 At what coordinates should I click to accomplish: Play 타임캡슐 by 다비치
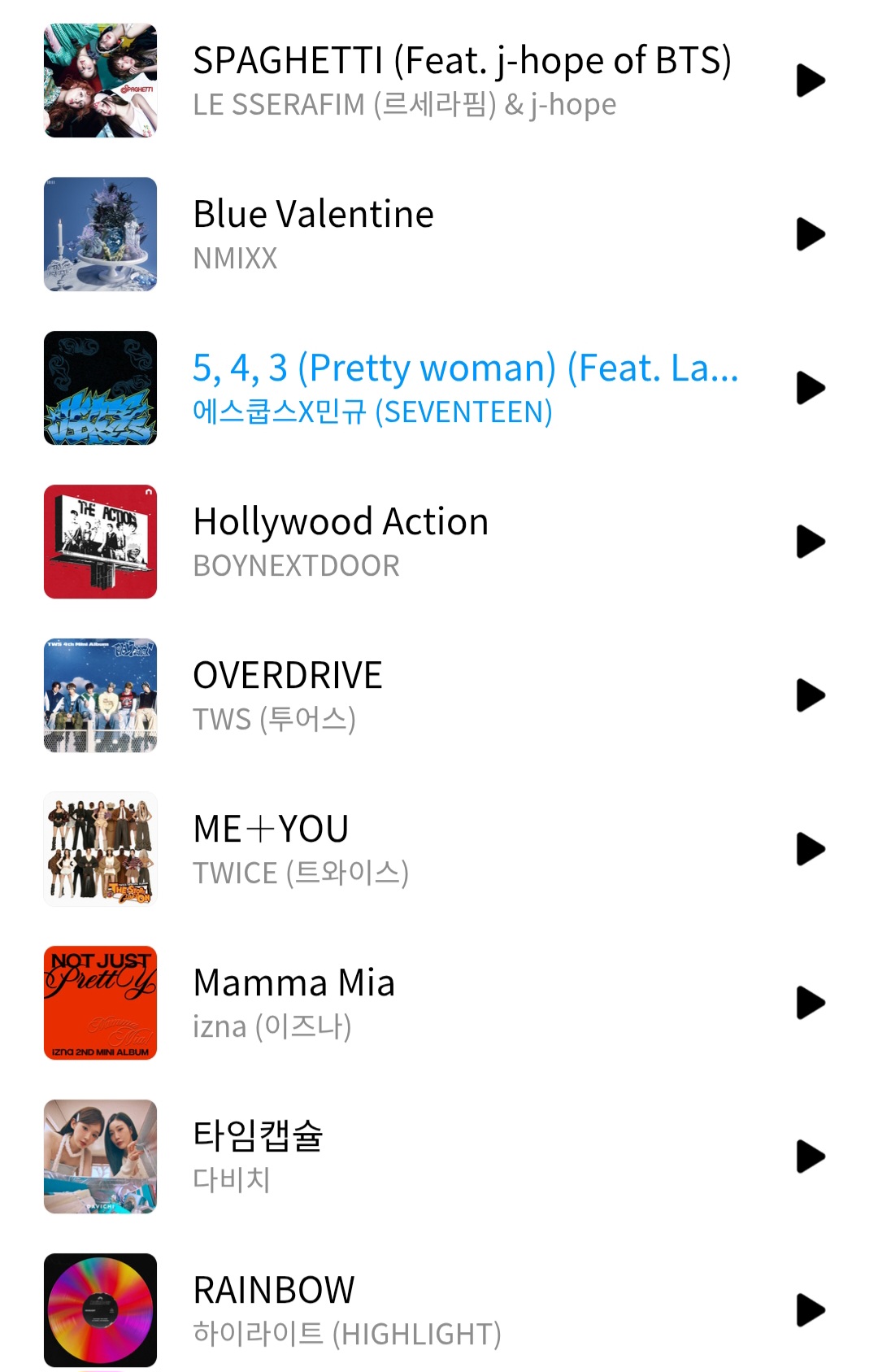coord(811,1156)
